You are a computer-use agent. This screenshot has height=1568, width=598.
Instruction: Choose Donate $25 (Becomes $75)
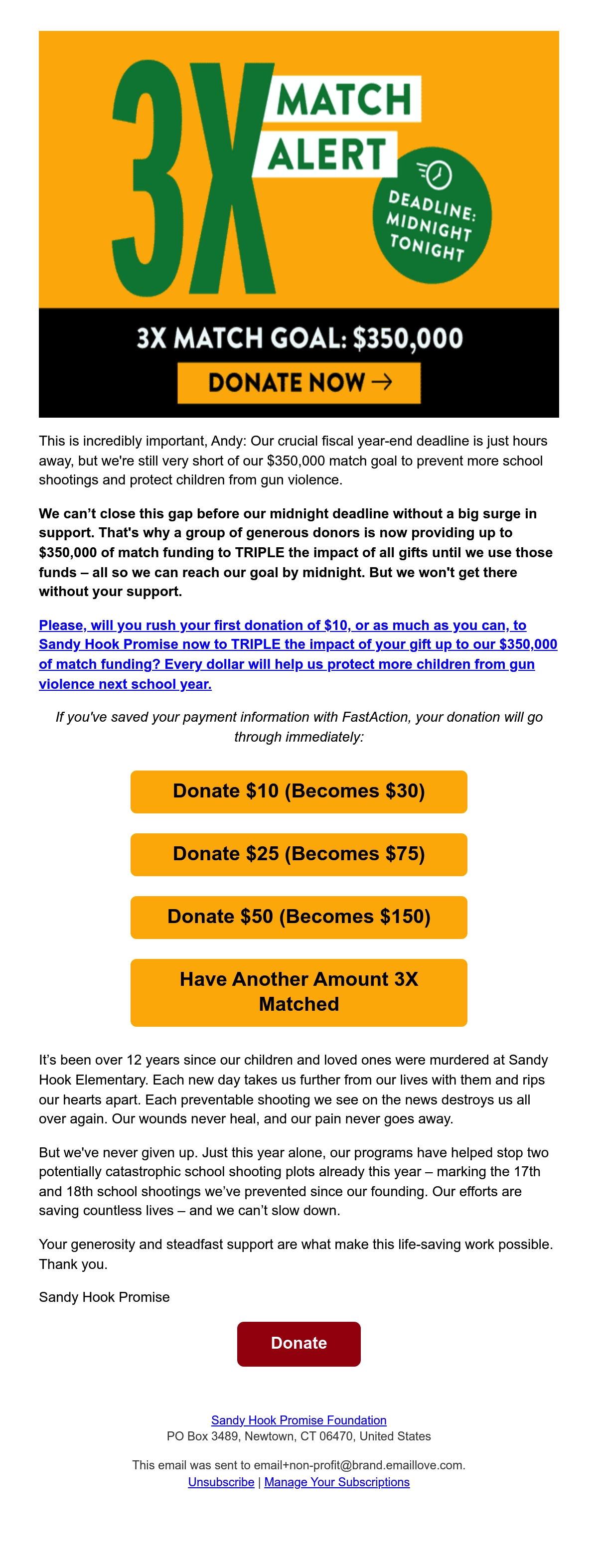coord(299,854)
